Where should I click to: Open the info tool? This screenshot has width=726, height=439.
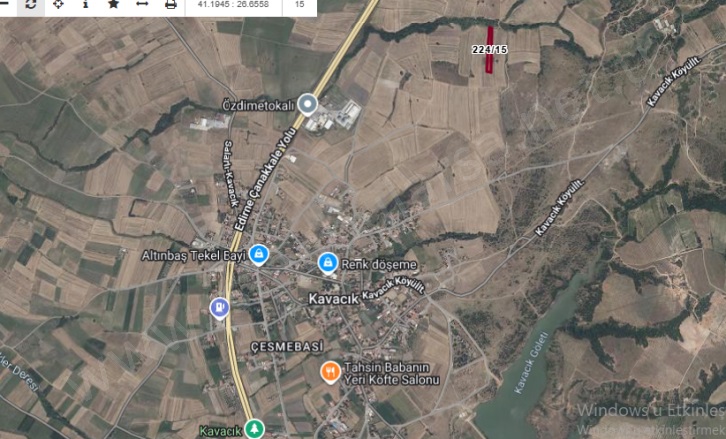pos(85,5)
